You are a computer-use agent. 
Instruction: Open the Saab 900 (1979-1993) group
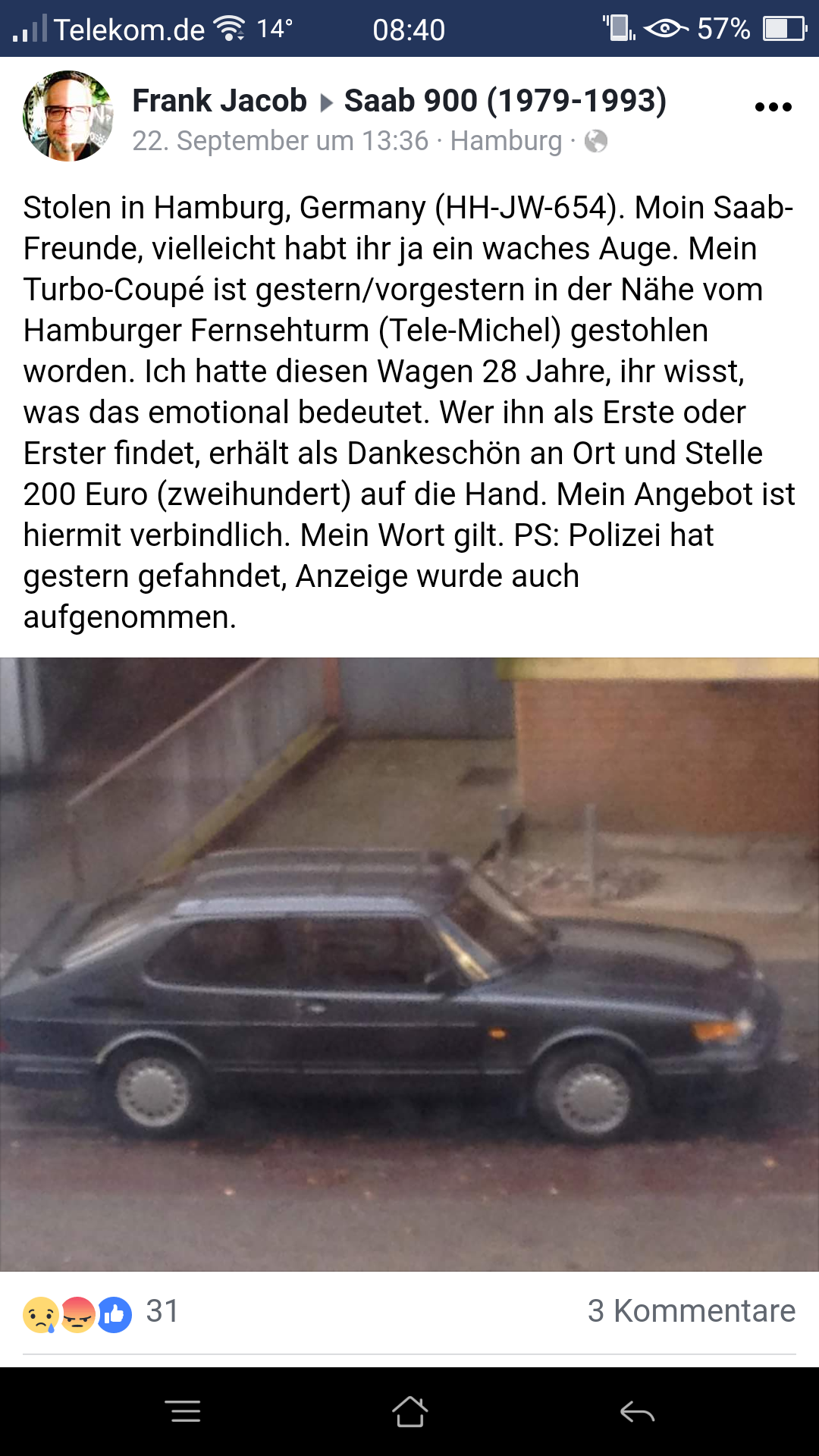[x=505, y=100]
